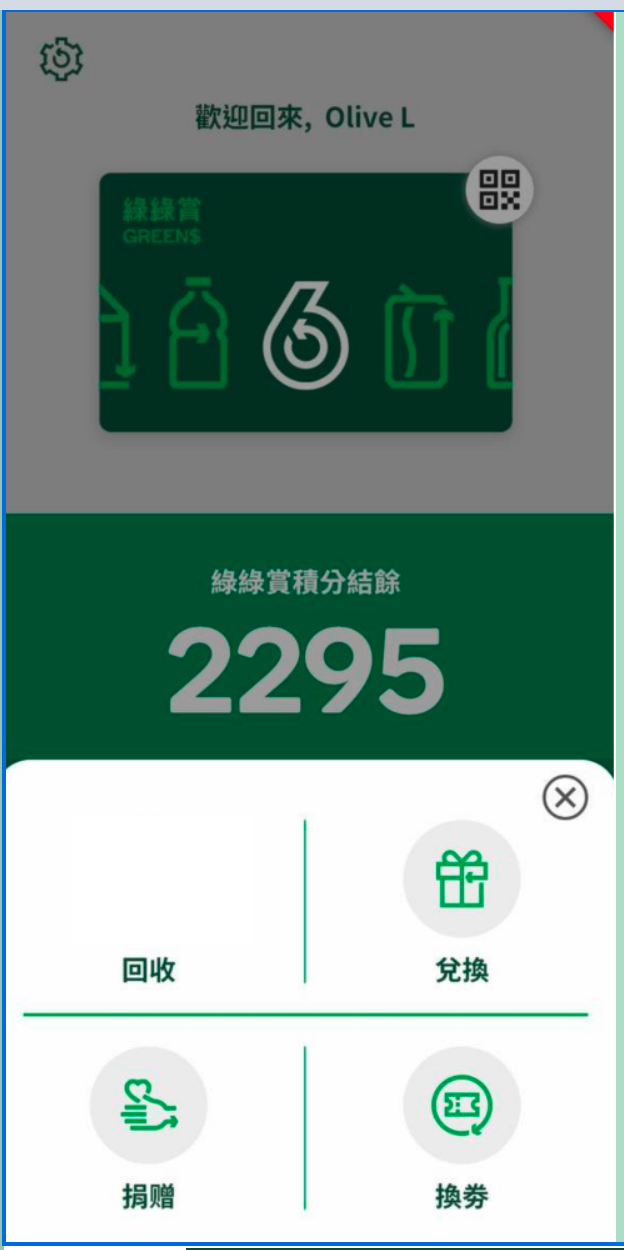Close the bottom action sheet
Viewport: 624px width, 1250px height.
[565, 798]
